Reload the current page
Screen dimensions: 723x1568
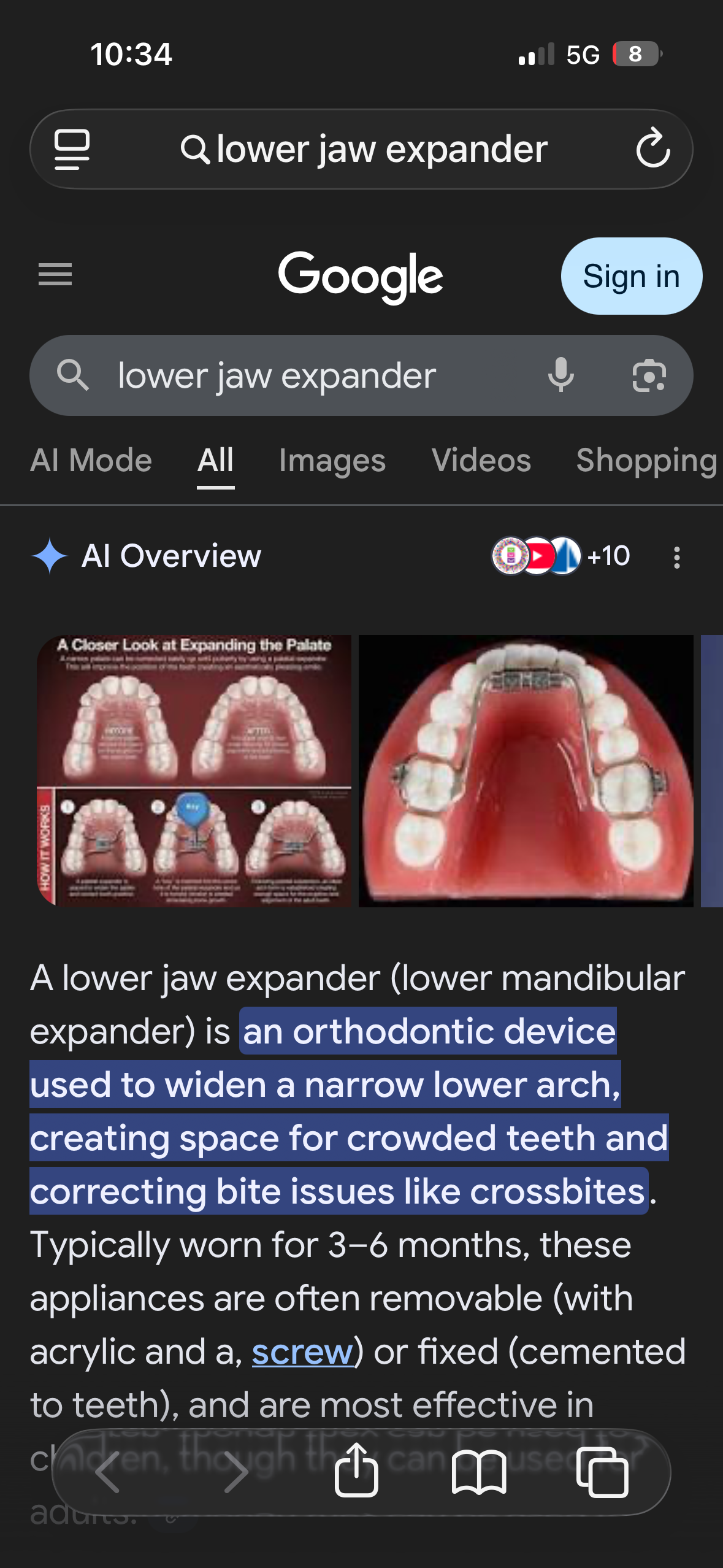click(x=652, y=149)
